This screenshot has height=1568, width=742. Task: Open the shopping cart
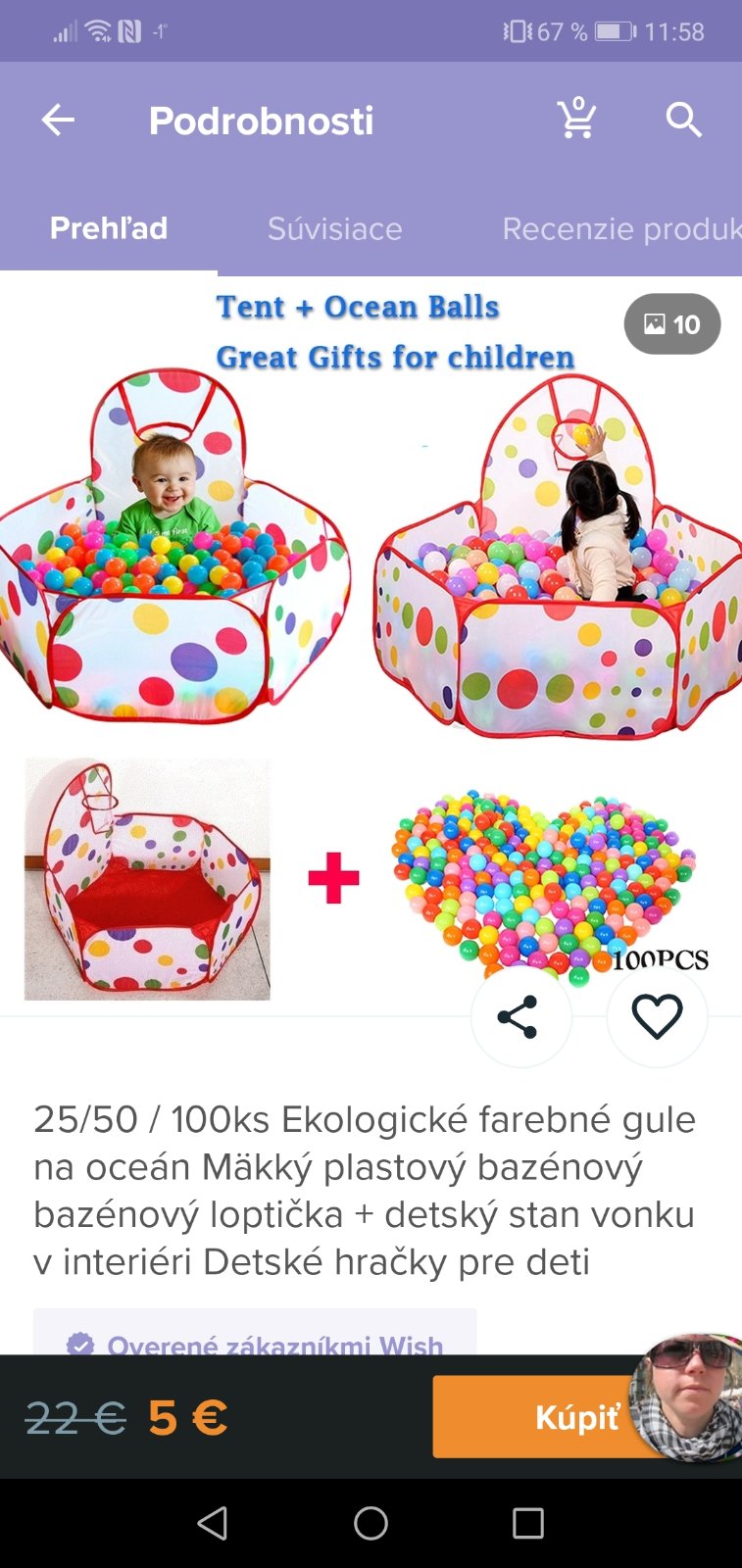click(x=576, y=120)
